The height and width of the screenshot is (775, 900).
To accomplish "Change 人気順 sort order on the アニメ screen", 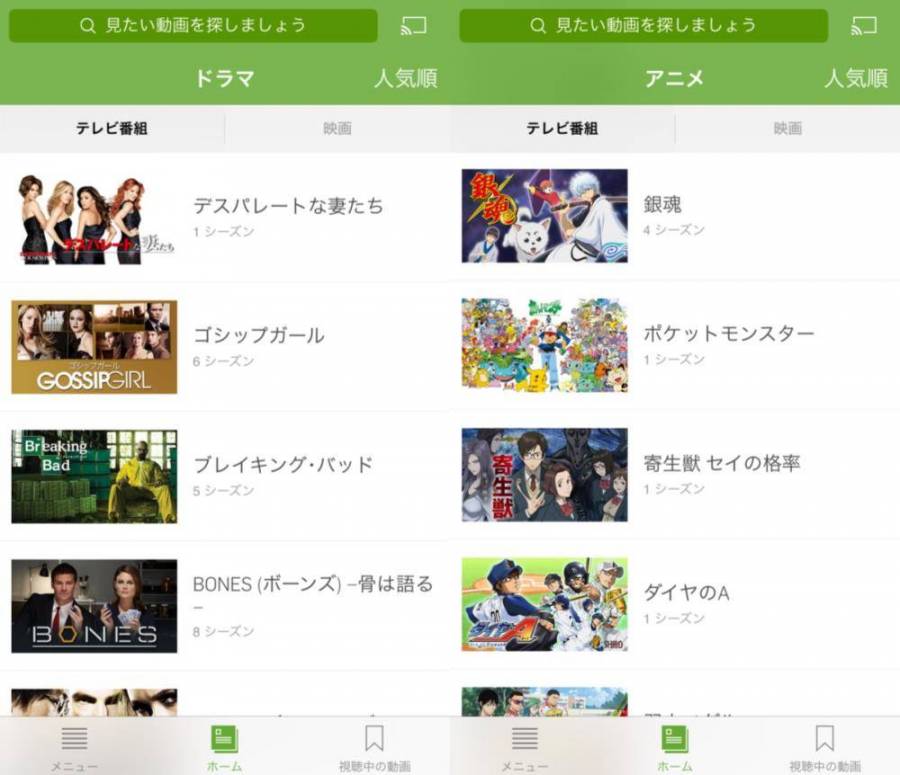I will click(x=855, y=79).
